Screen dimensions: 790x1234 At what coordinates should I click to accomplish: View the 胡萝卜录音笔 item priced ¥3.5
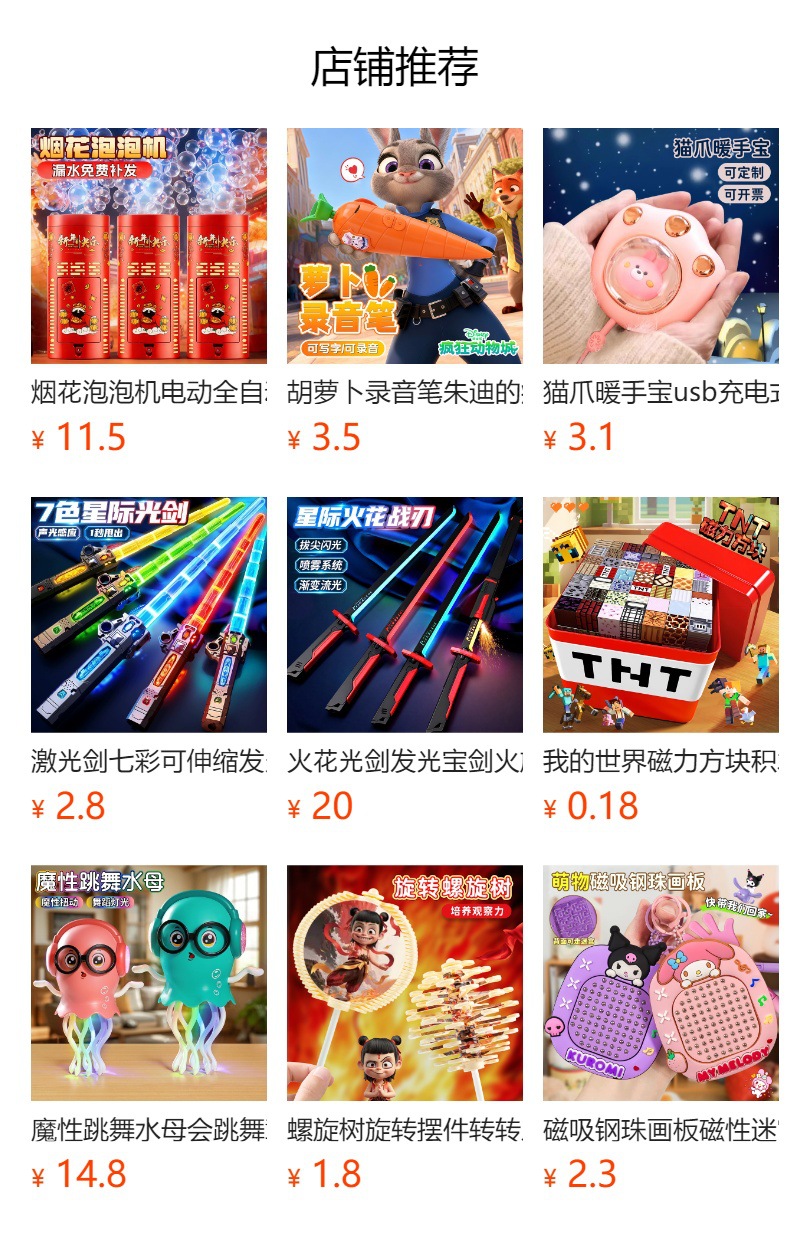pyautogui.click(x=405, y=292)
